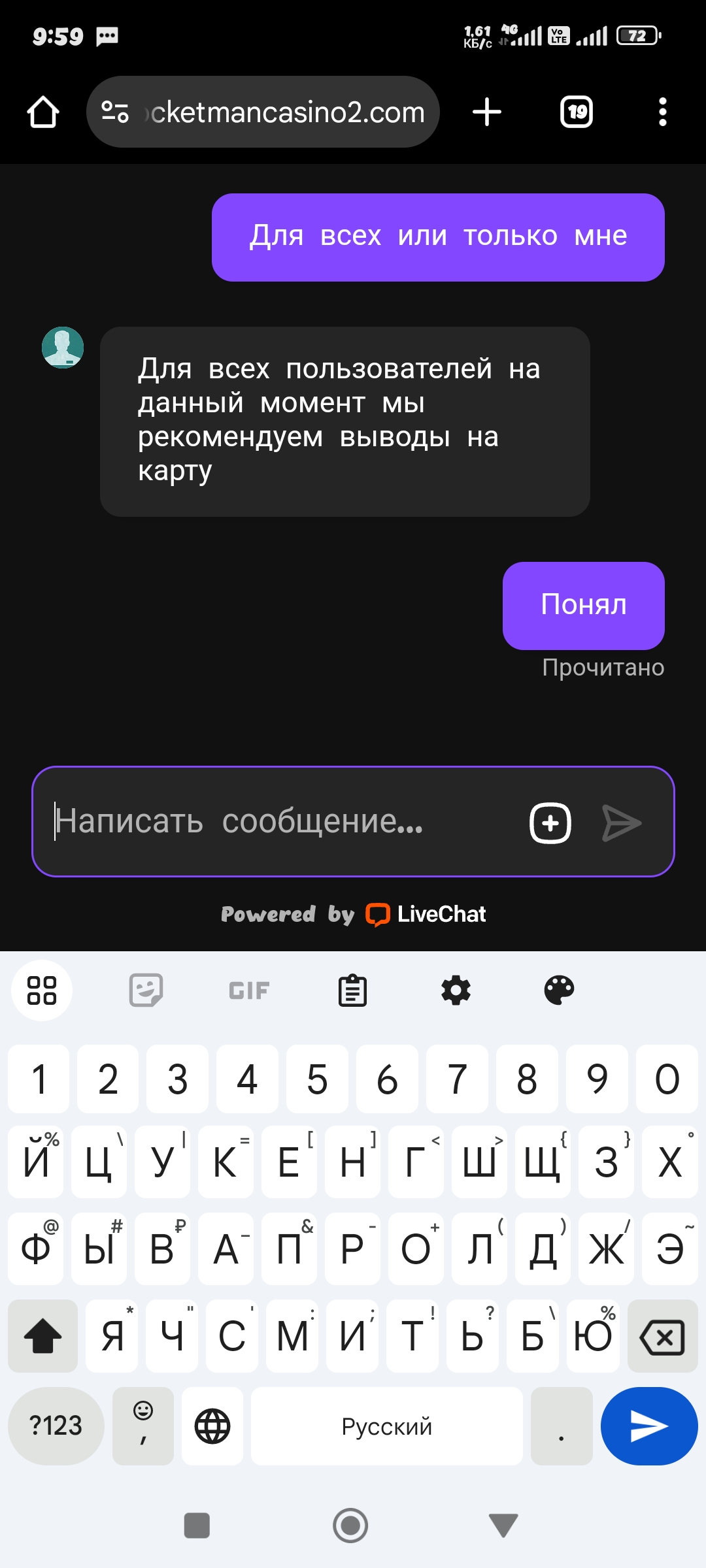Open the LiveChat link
Viewport: 706px width, 1568px height.
tap(426, 914)
